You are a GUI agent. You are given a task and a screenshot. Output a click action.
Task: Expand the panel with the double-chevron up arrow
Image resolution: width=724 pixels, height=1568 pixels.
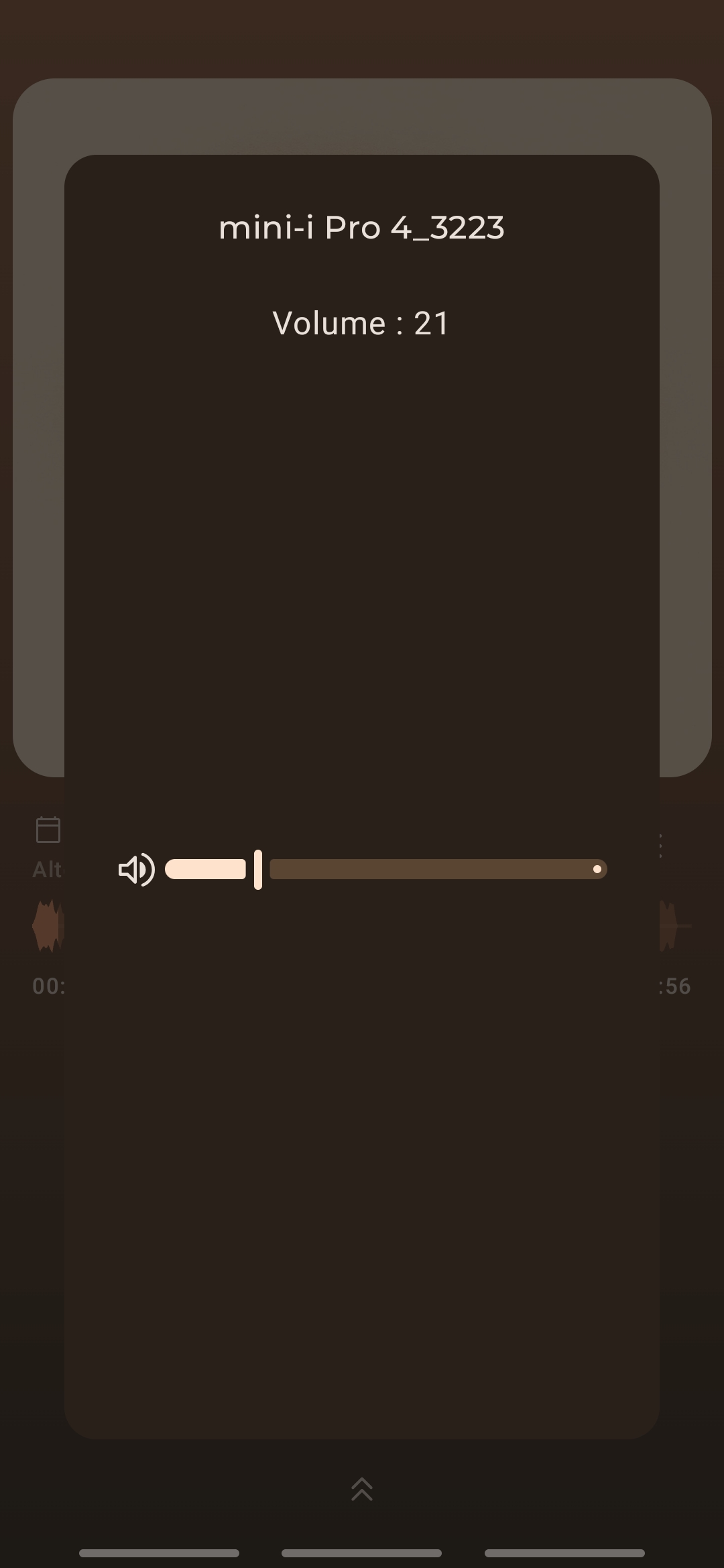tap(362, 1489)
